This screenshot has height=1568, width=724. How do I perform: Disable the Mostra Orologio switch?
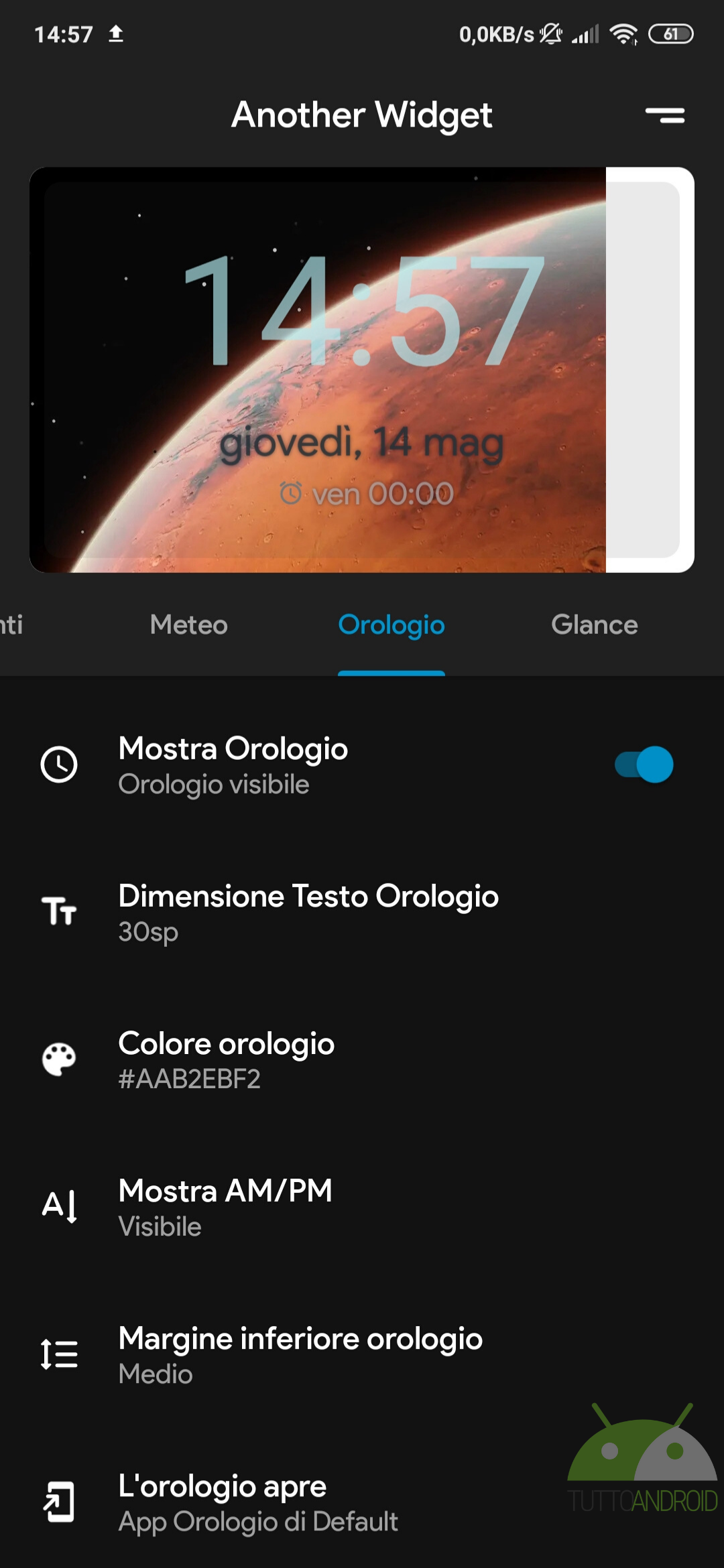click(x=644, y=765)
